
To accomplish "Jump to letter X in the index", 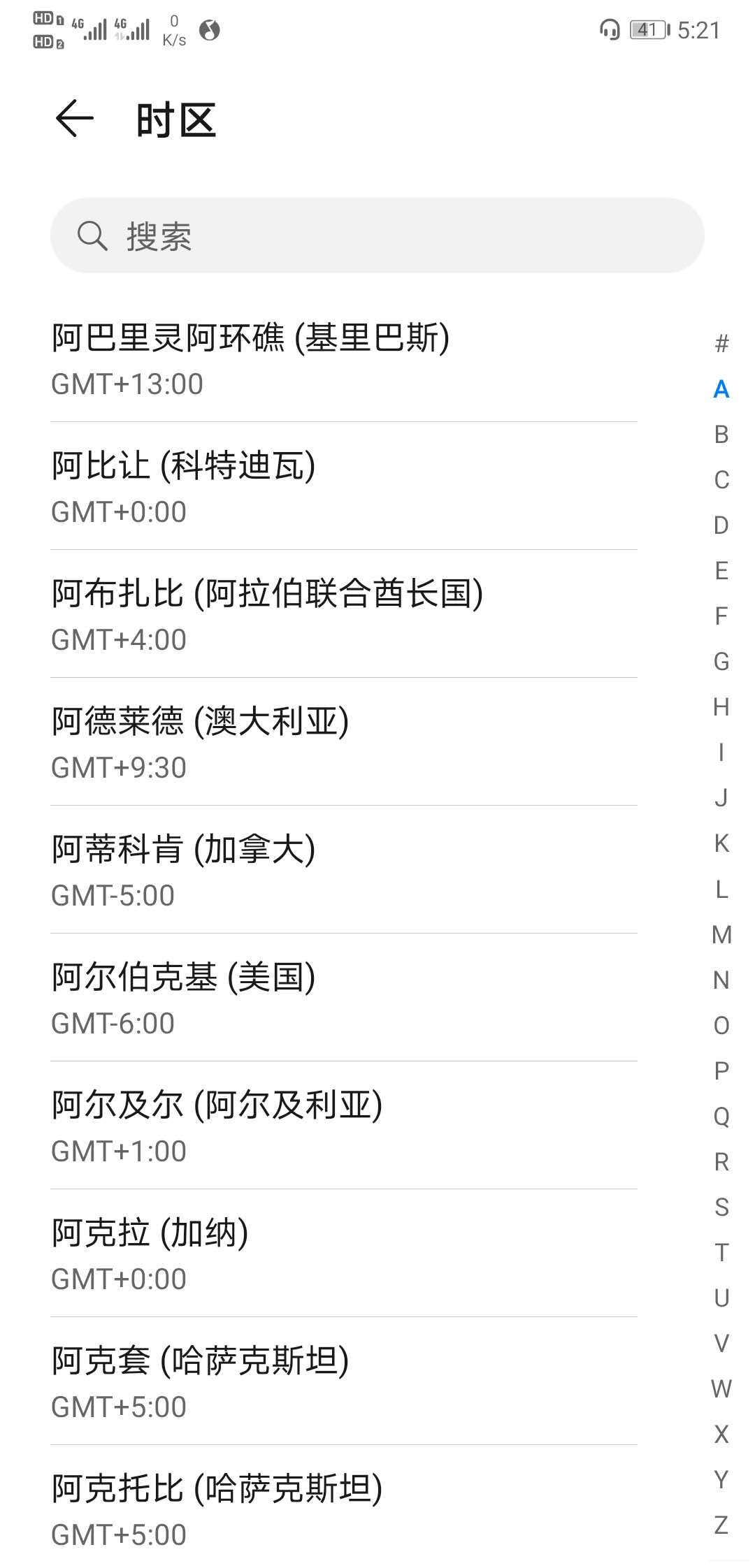I will [721, 1435].
